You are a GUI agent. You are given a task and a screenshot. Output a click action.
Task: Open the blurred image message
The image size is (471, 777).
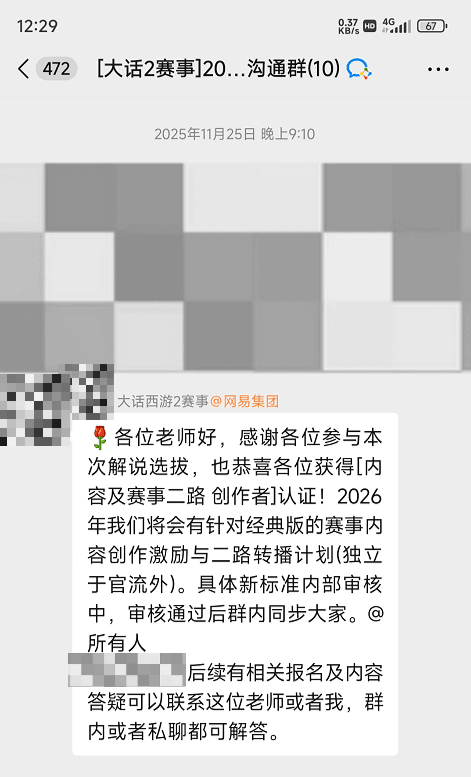tap(236, 267)
